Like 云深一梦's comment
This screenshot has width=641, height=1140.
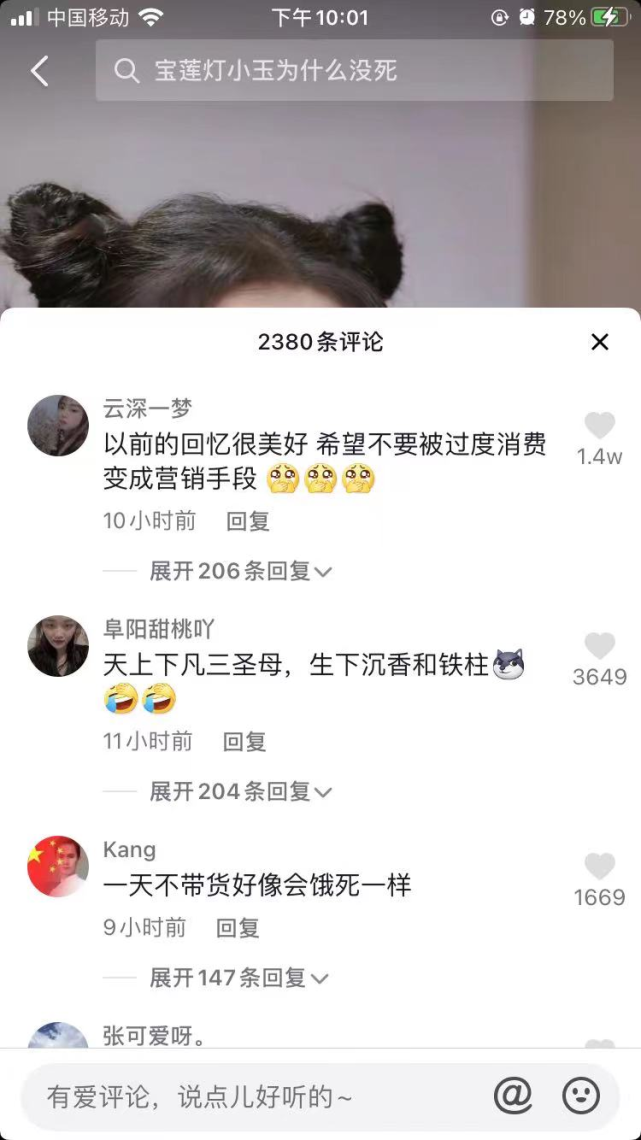[x=599, y=427]
